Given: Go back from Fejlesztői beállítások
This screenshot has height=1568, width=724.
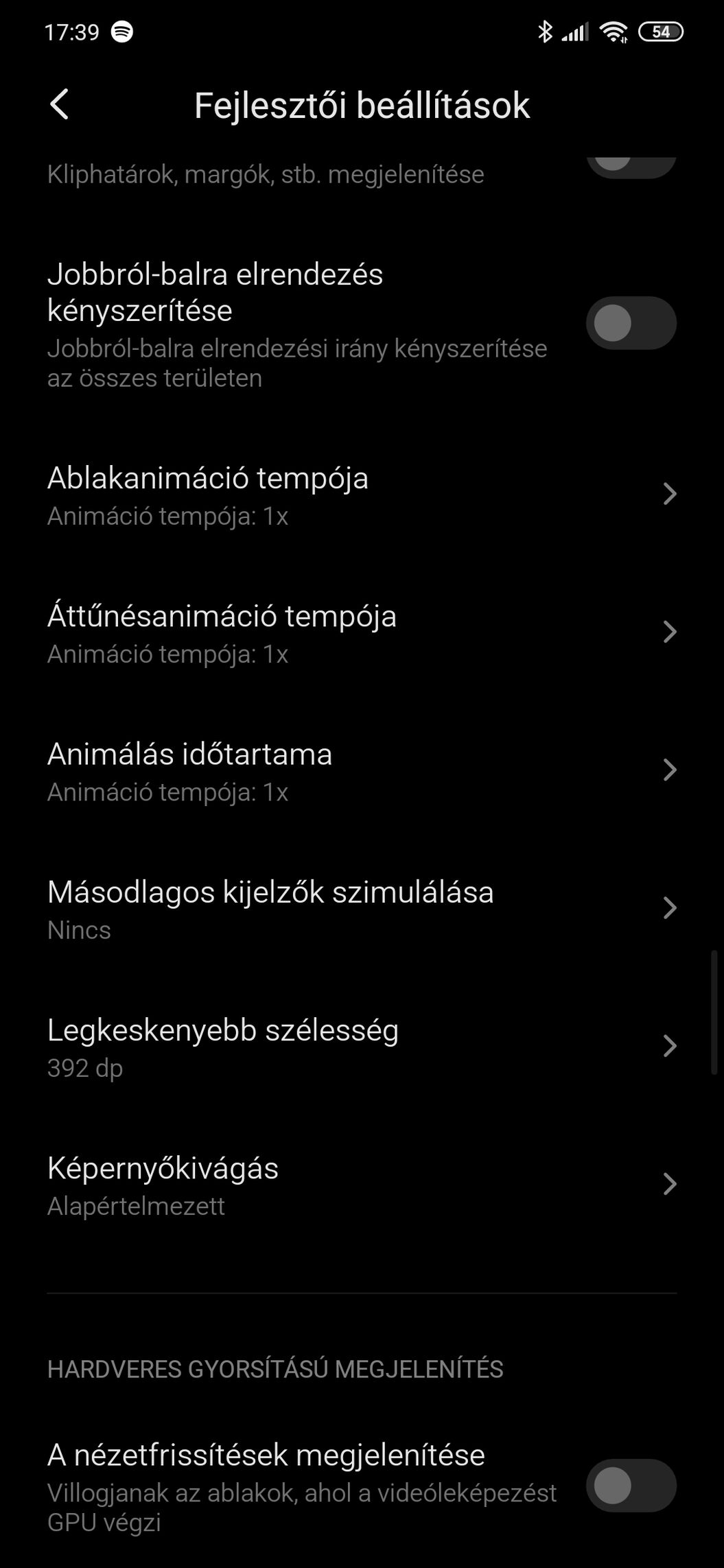Looking at the screenshot, I should pos(60,105).
